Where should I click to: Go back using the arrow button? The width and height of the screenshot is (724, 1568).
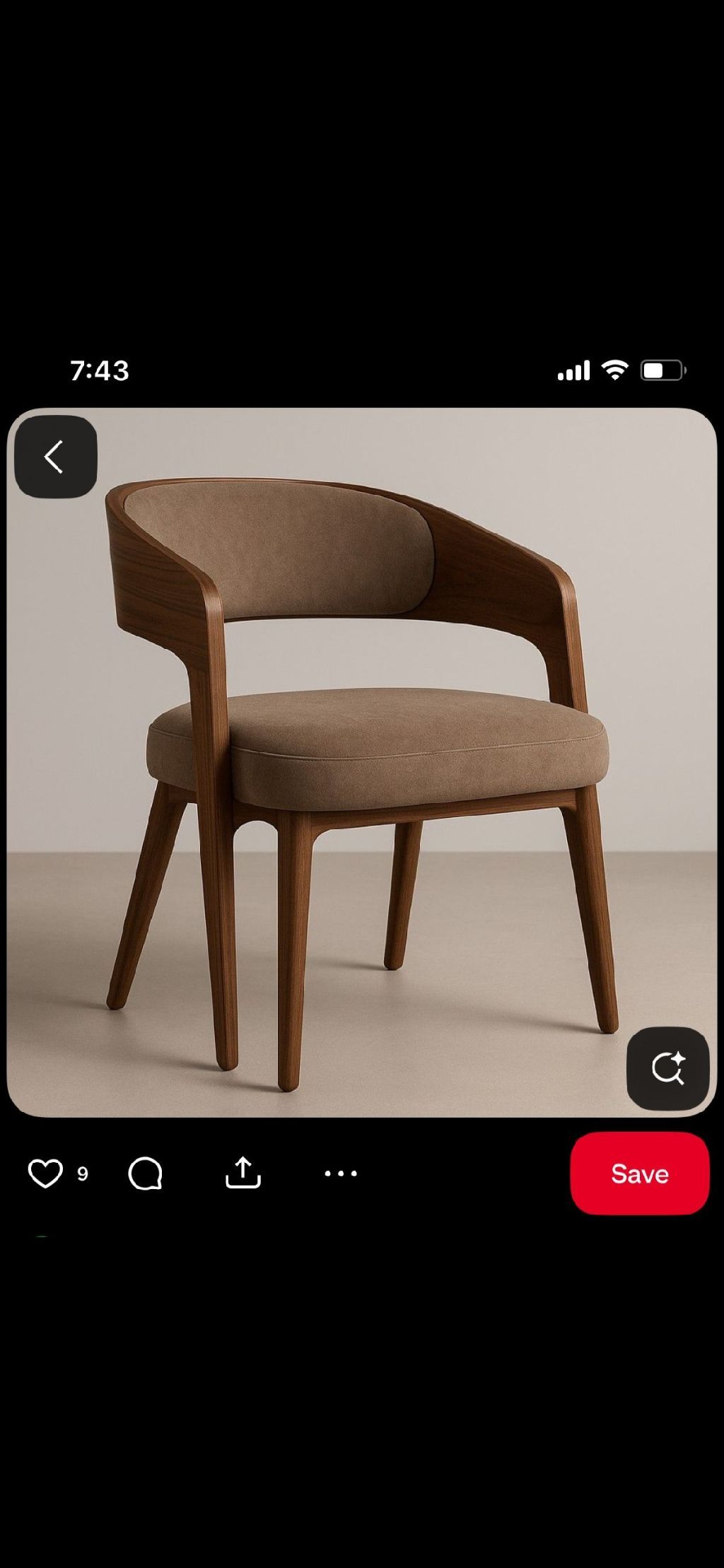(x=55, y=457)
